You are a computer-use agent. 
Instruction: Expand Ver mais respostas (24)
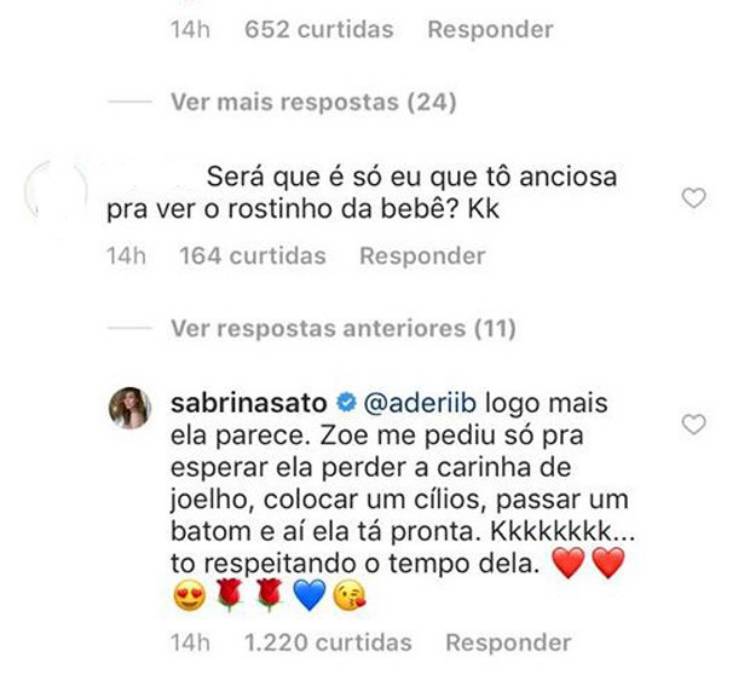[313, 101]
